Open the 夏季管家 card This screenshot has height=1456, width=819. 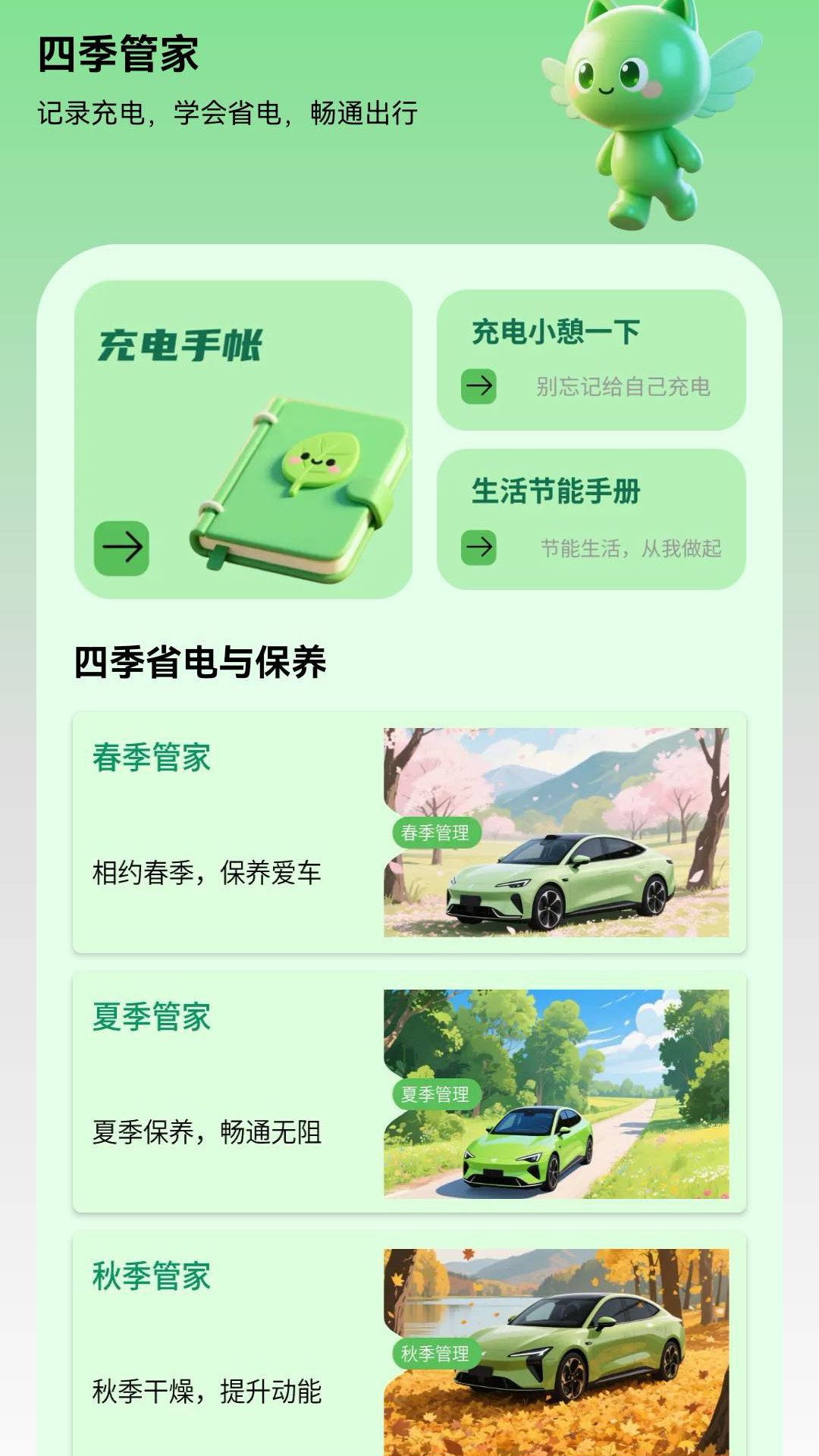click(x=409, y=1093)
